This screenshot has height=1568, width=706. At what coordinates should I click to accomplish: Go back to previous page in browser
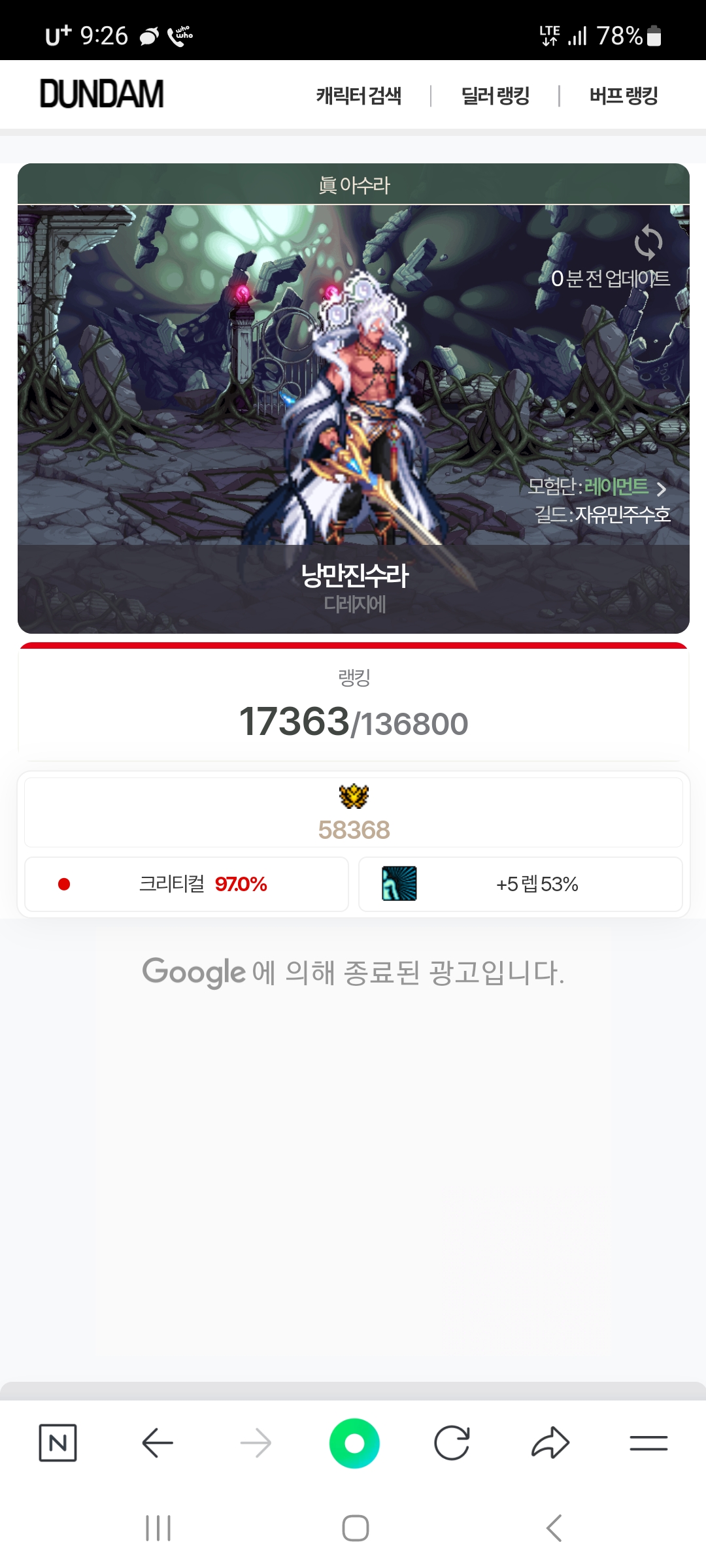pos(157,1443)
